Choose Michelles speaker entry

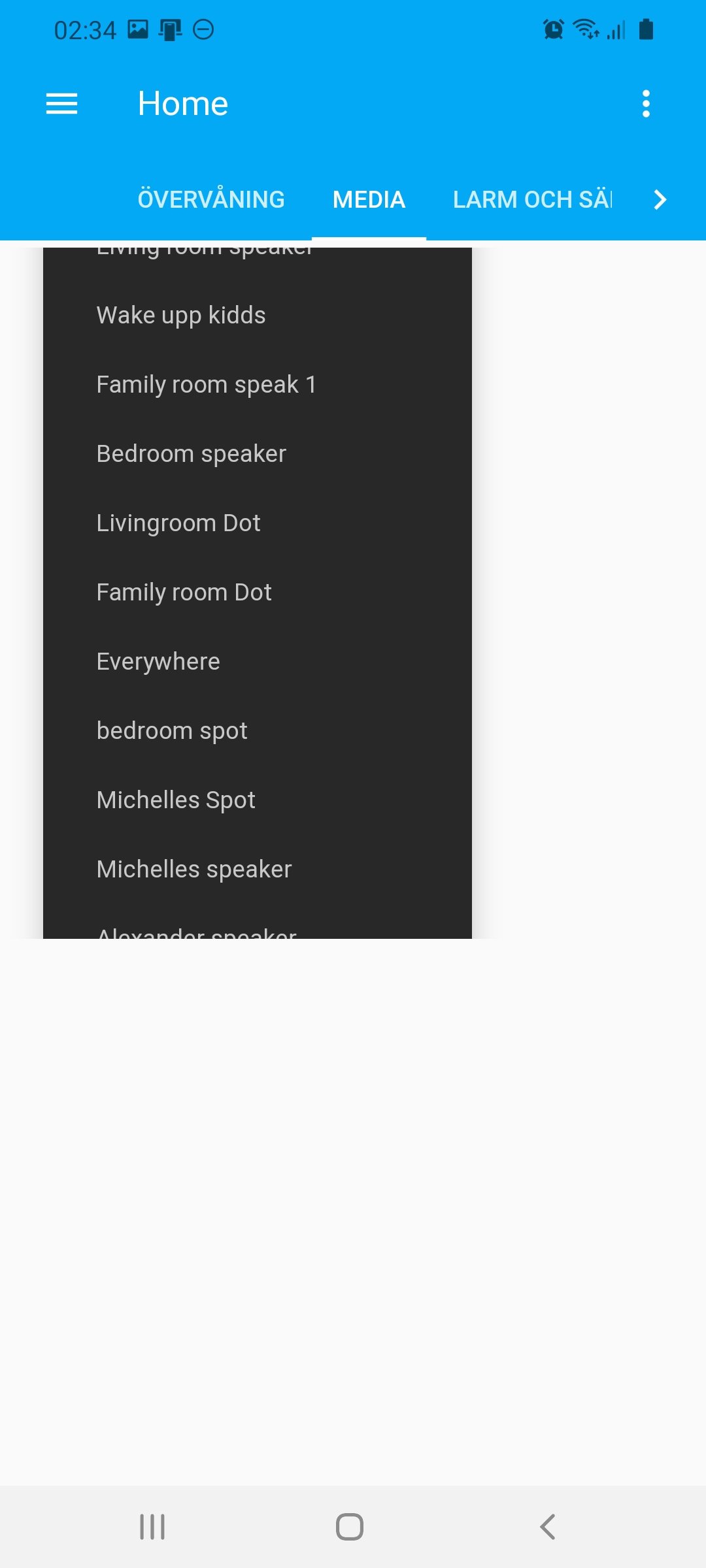coord(193,868)
